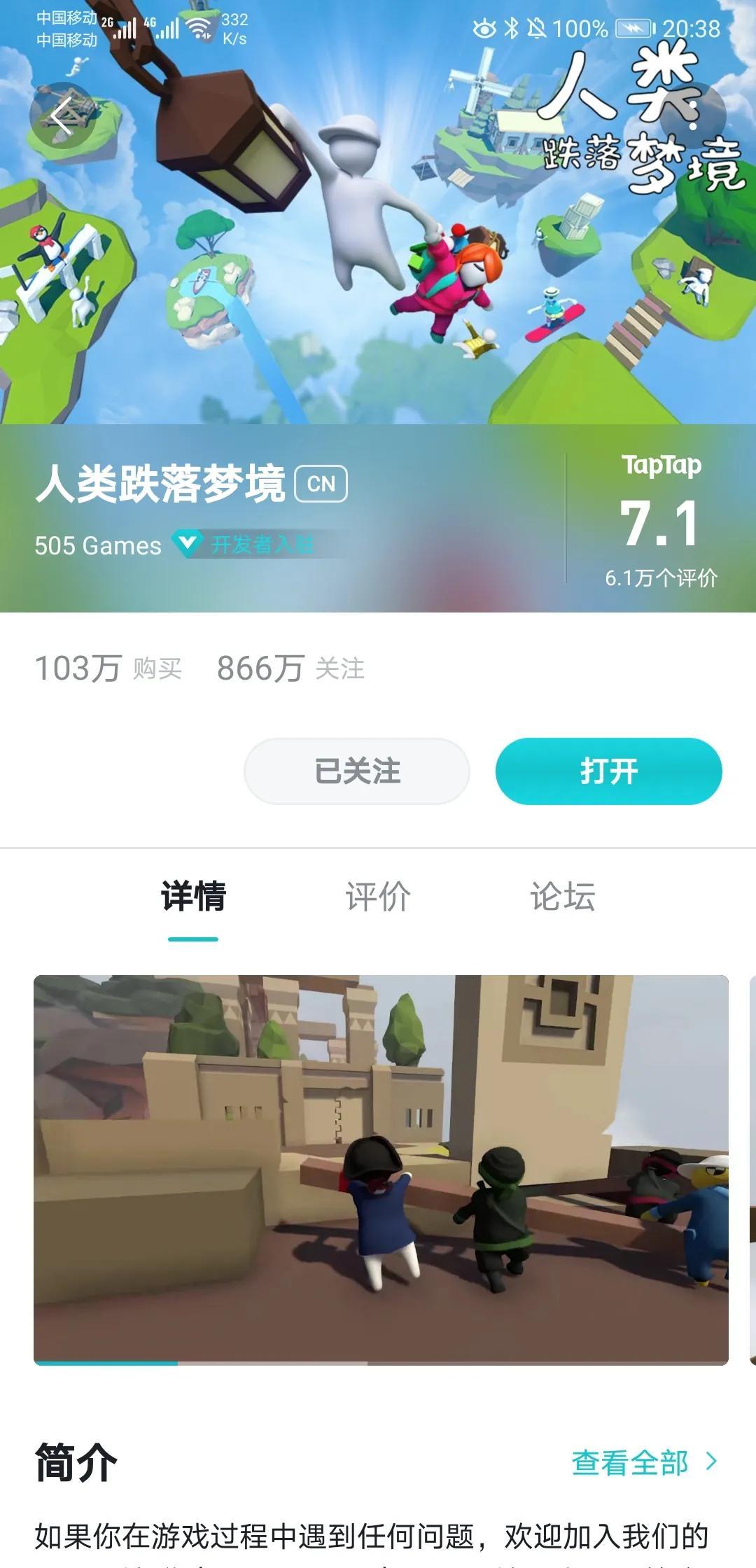Image resolution: width=756 pixels, height=1568 pixels.
Task: Switch to the 评价 tab
Action: point(378,896)
